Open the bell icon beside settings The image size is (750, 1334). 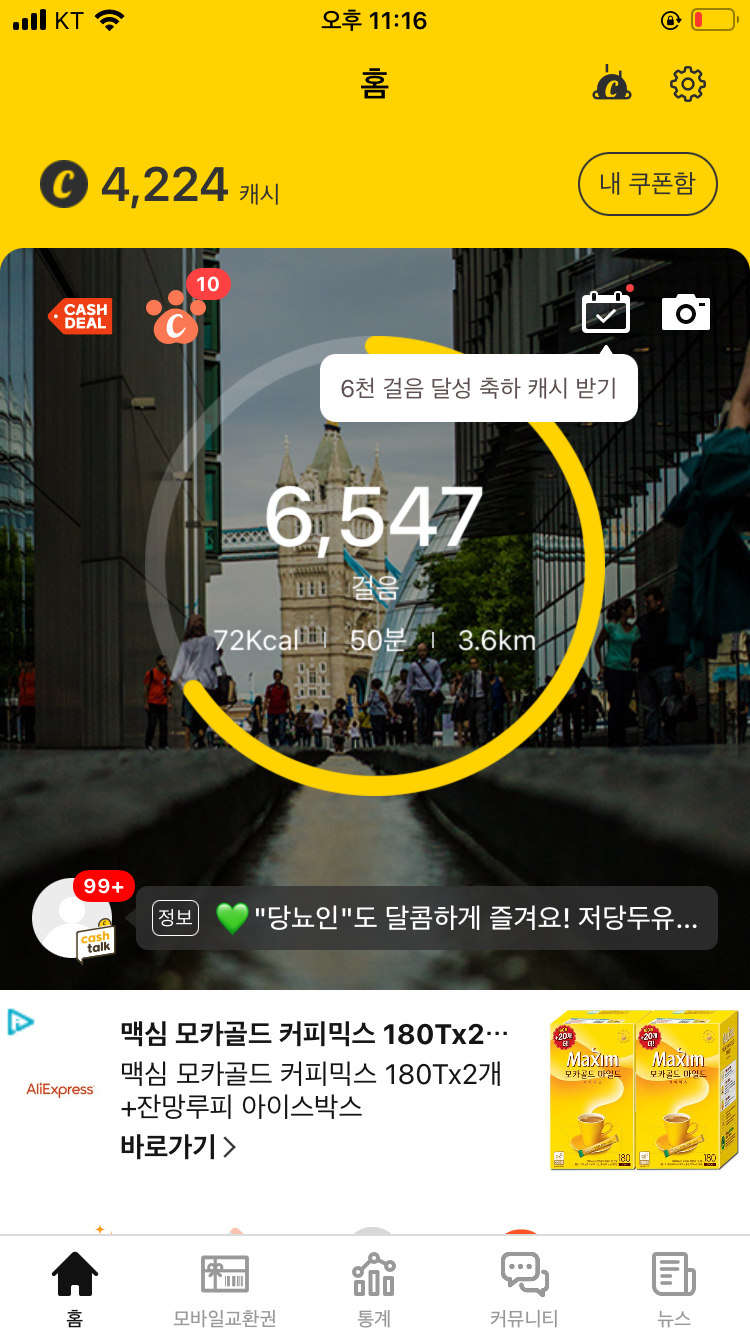point(611,84)
